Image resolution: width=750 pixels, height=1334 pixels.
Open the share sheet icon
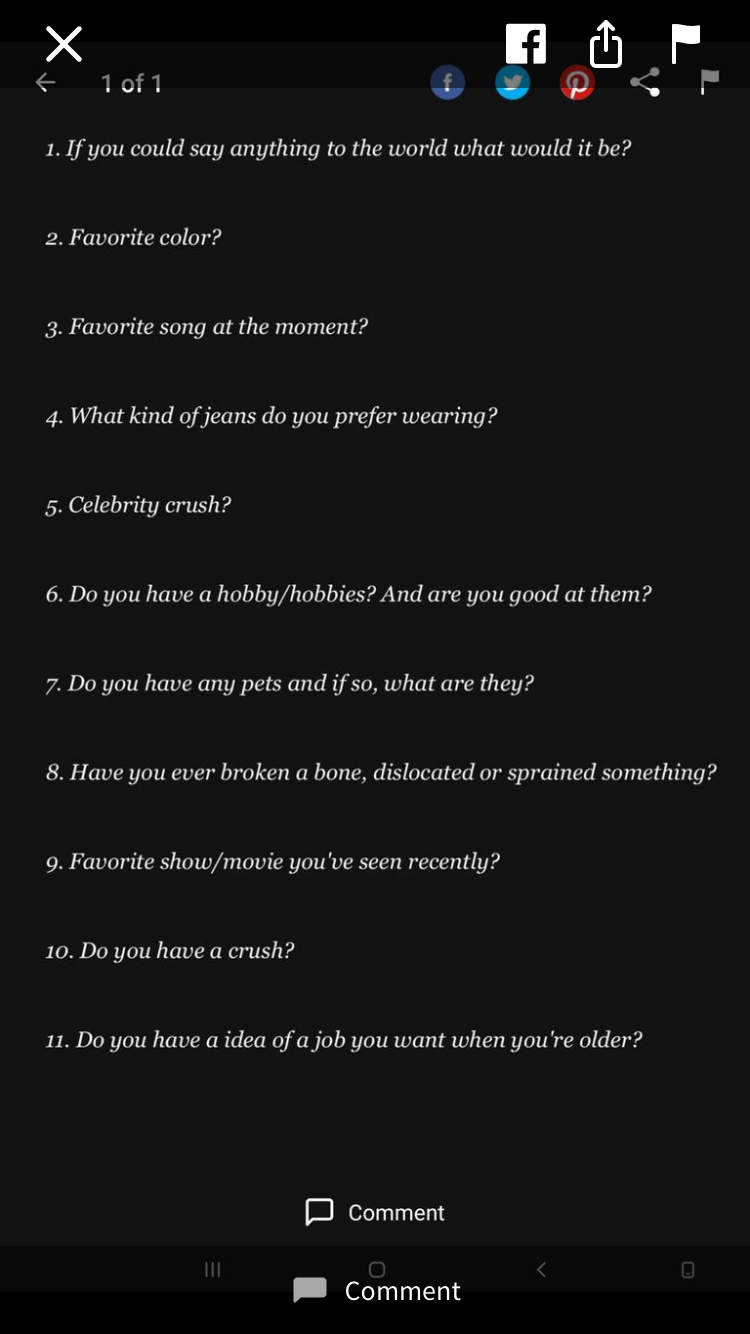click(x=606, y=44)
